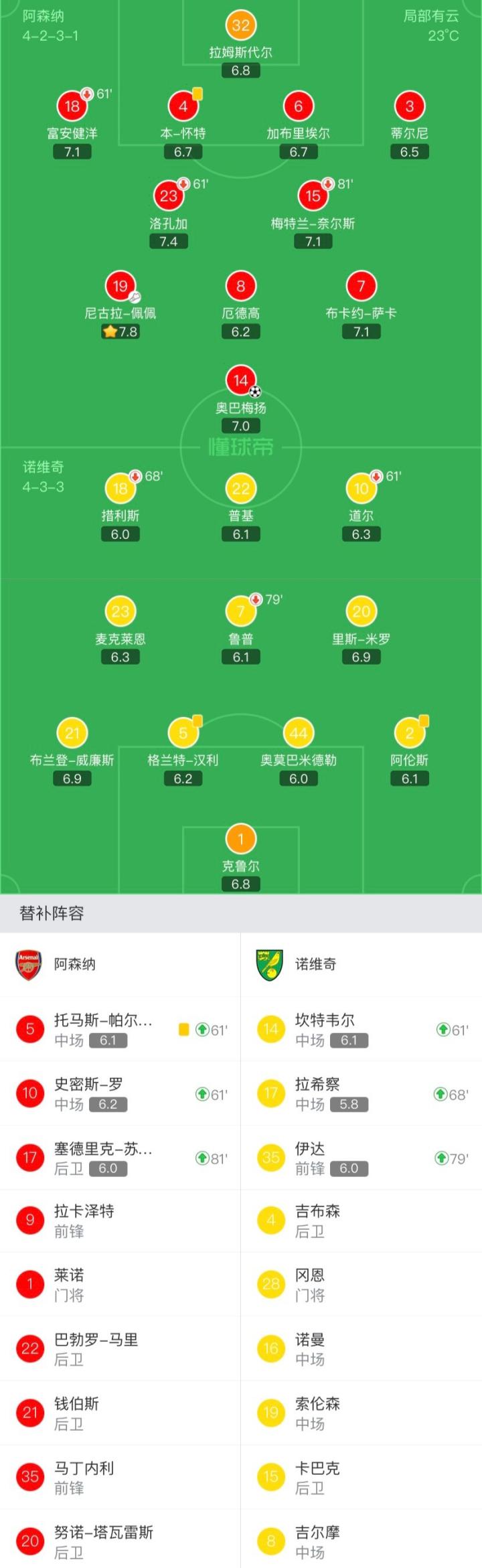
Task: Tap Norwich forward 普基 on the pitch
Action: (x=240, y=489)
